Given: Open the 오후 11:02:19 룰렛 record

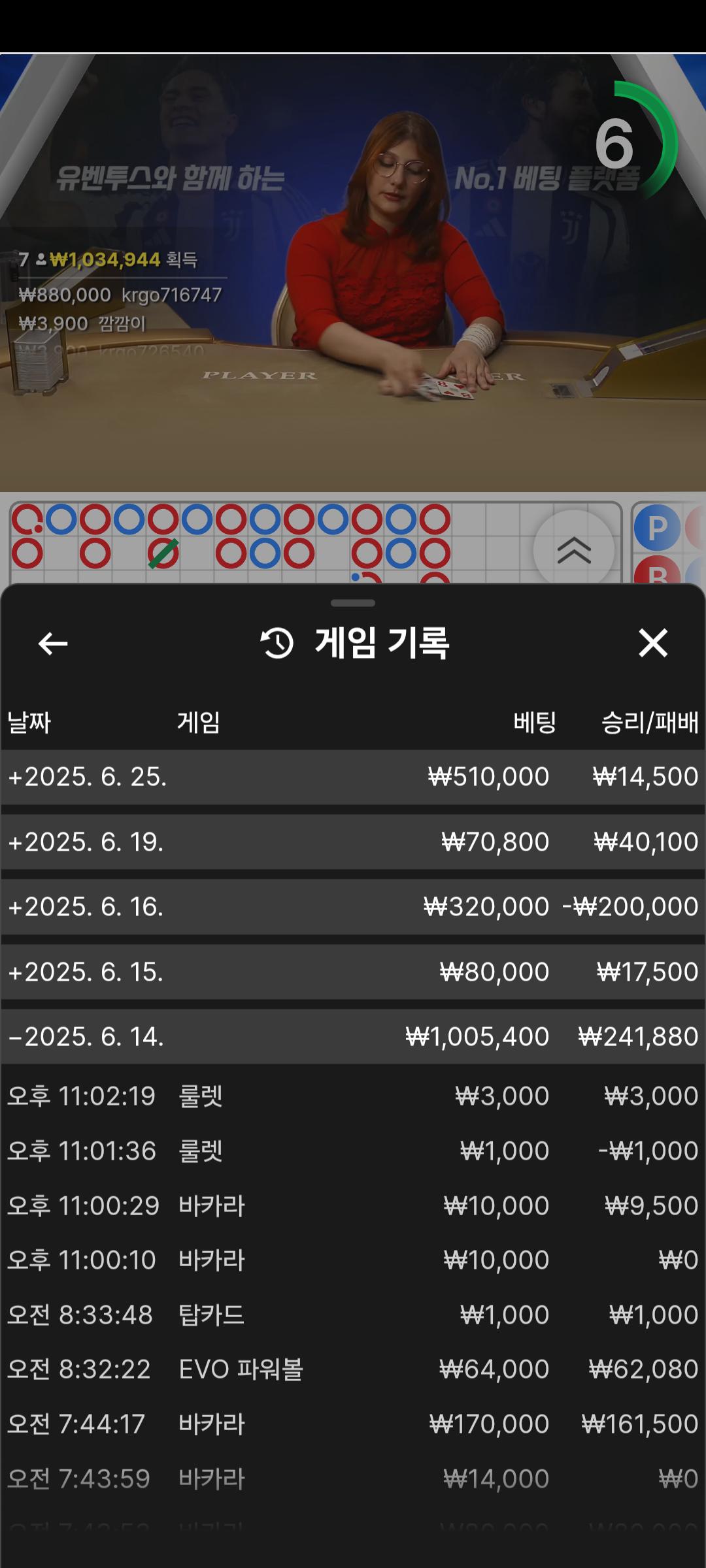Looking at the screenshot, I should click(x=353, y=1096).
